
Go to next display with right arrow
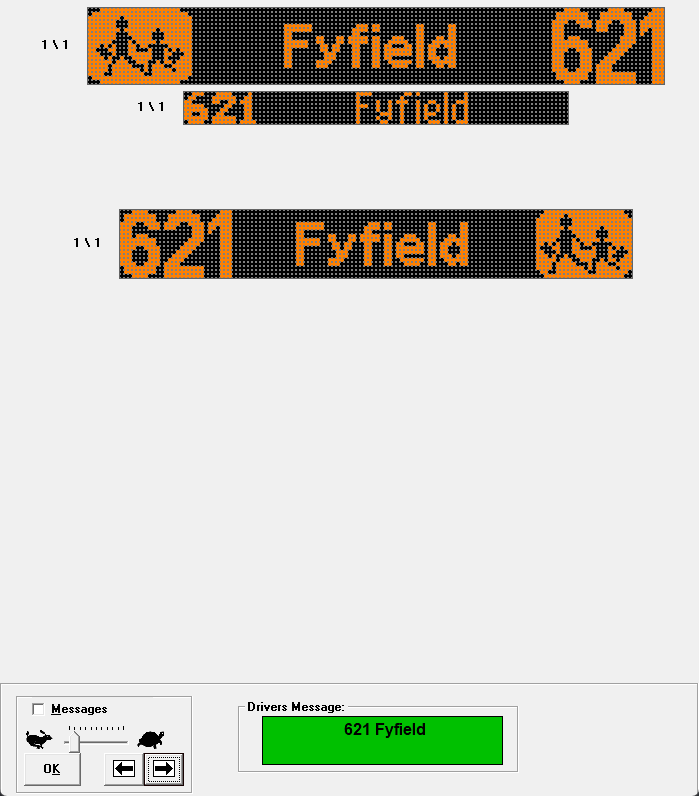pos(163,769)
